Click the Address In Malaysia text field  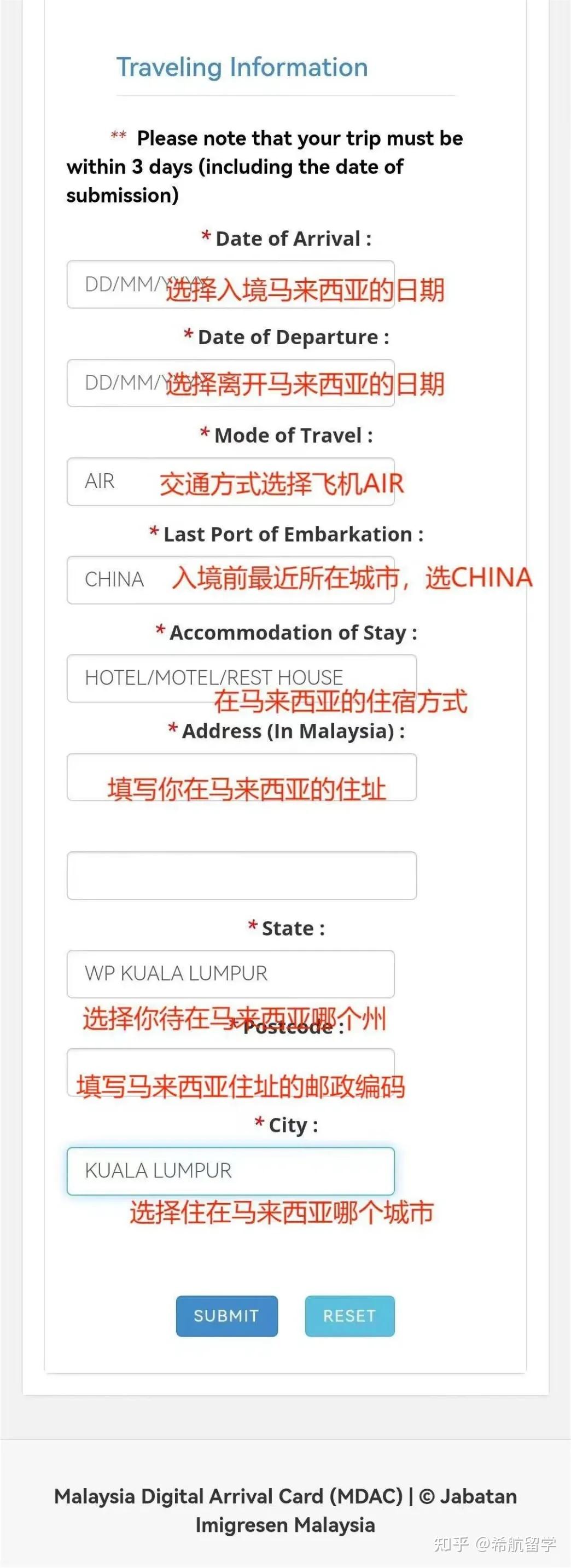click(242, 777)
